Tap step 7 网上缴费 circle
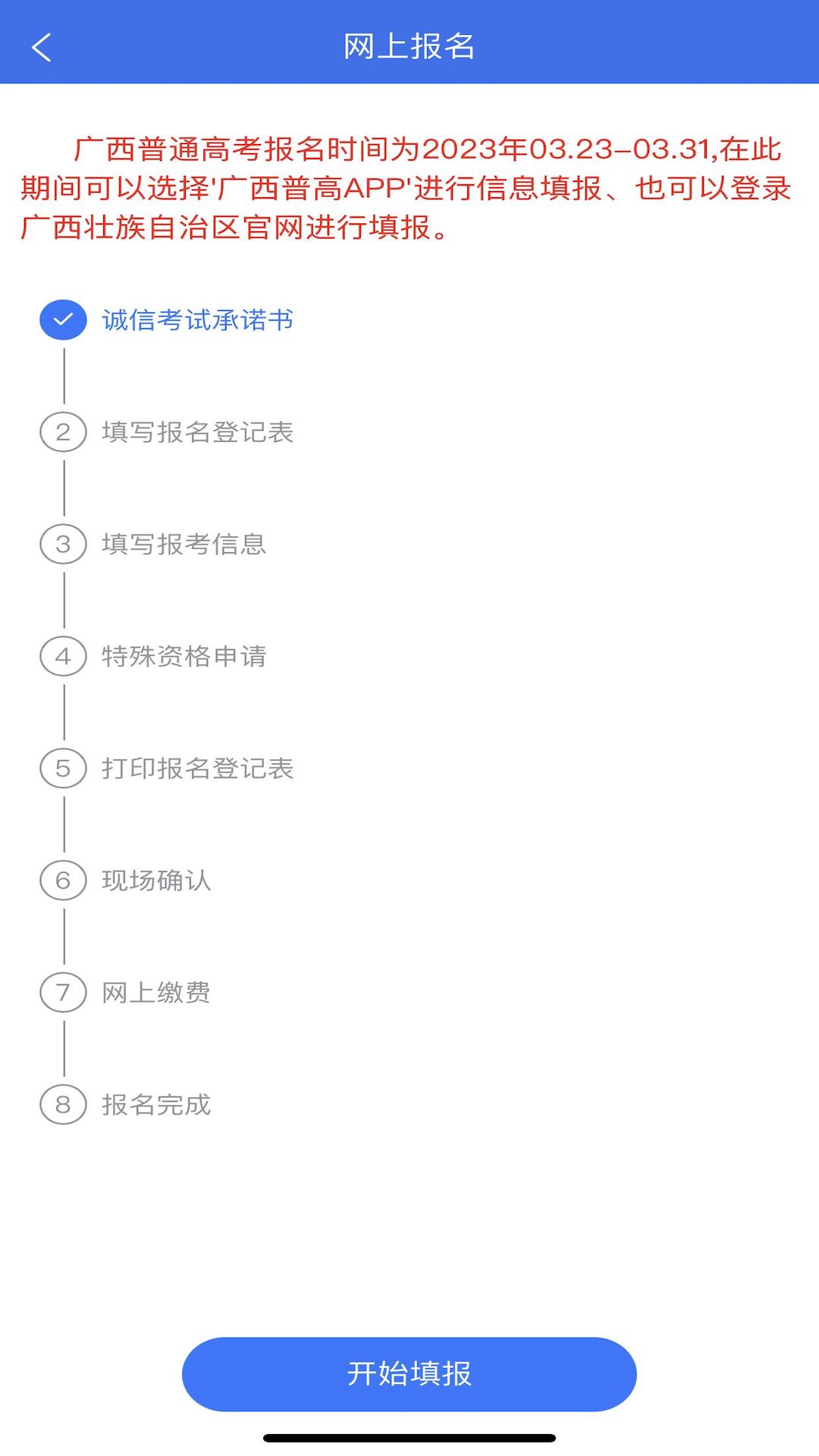This screenshot has height=1456, width=819. (63, 991)
